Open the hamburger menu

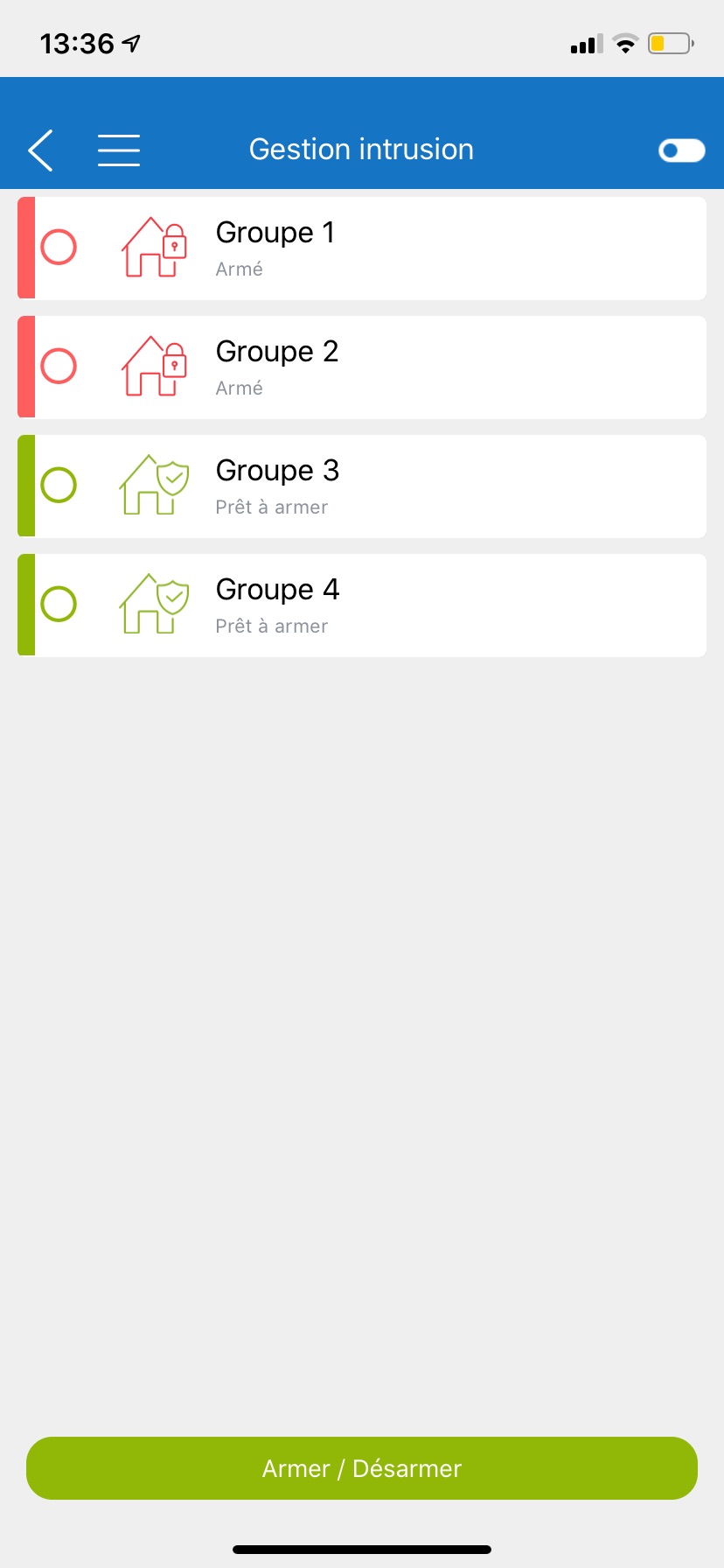coord(119,150)
